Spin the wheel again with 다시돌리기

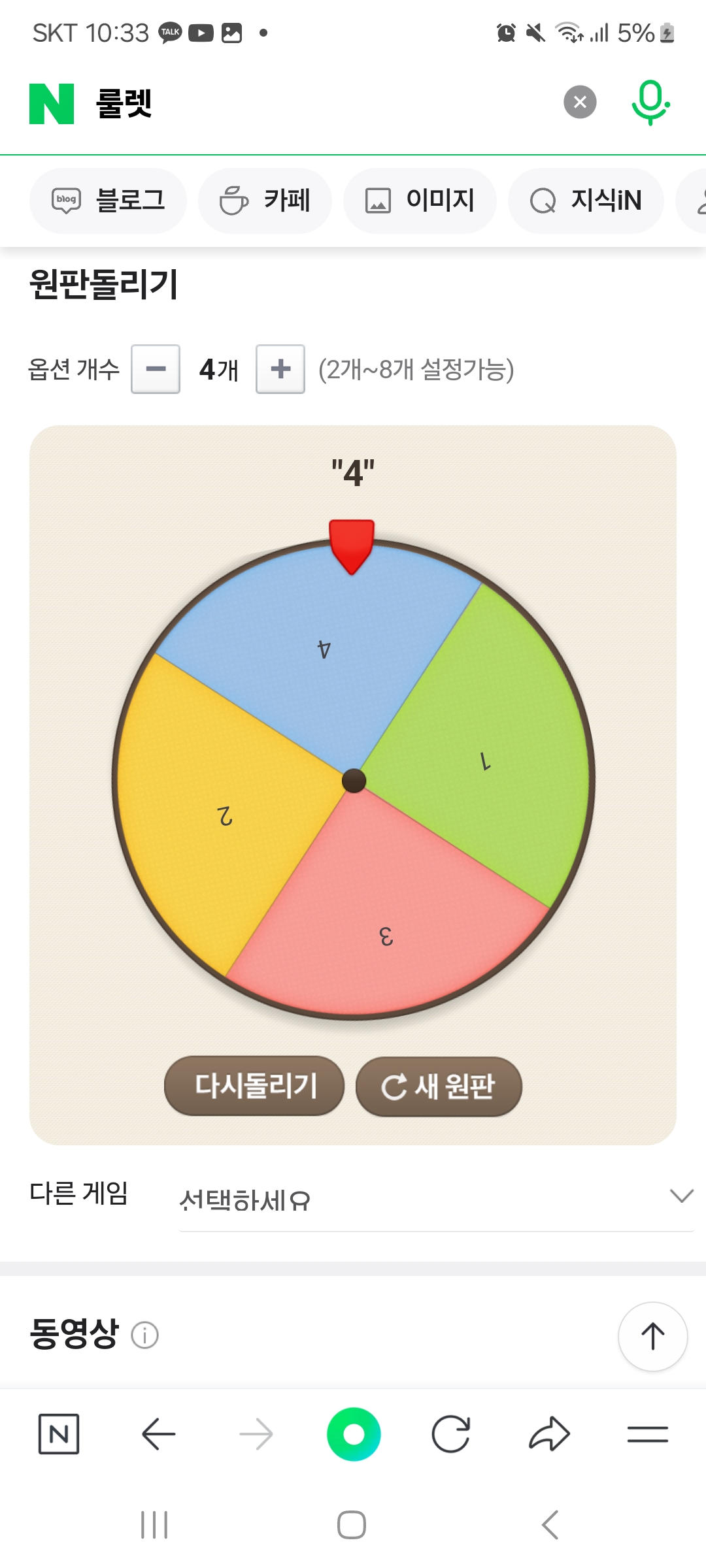point(254,1086)
